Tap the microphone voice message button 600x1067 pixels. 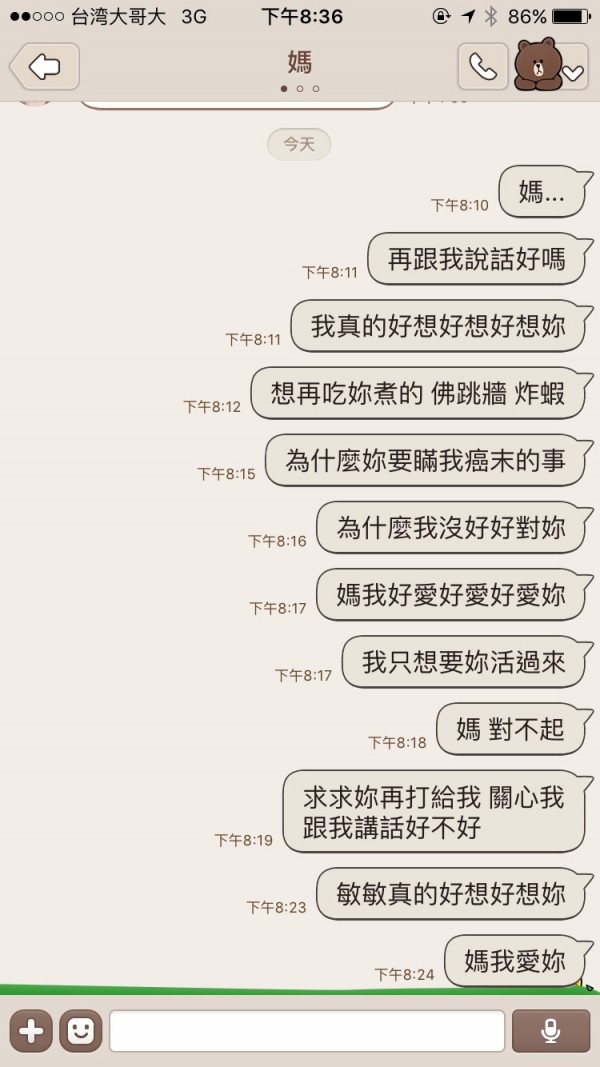550,1031
